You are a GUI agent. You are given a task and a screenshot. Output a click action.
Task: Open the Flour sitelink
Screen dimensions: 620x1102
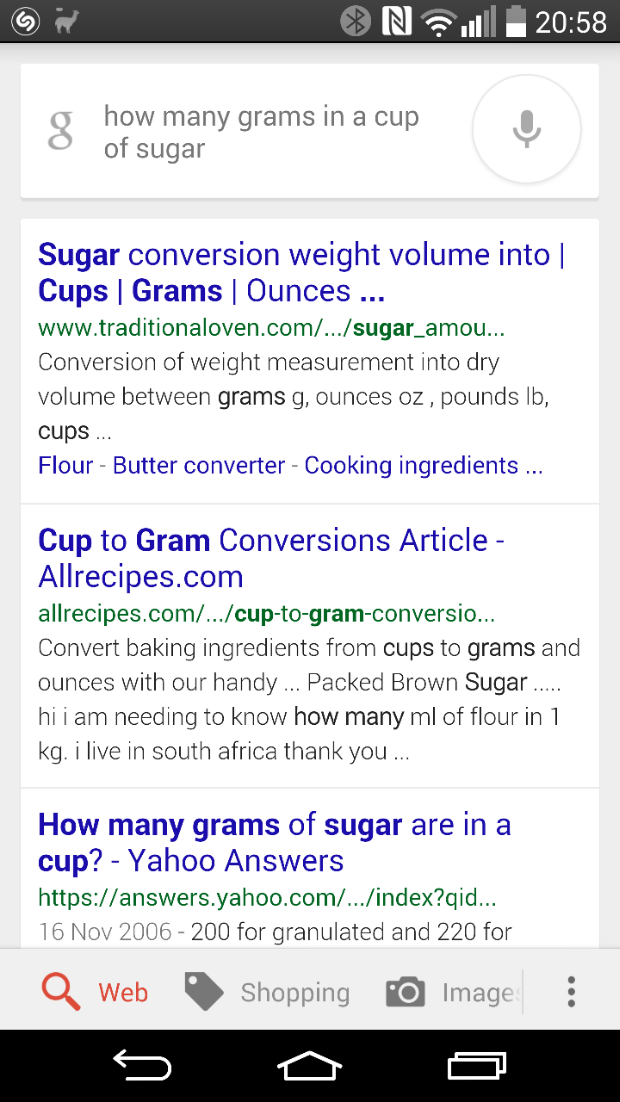pos(65,465)
